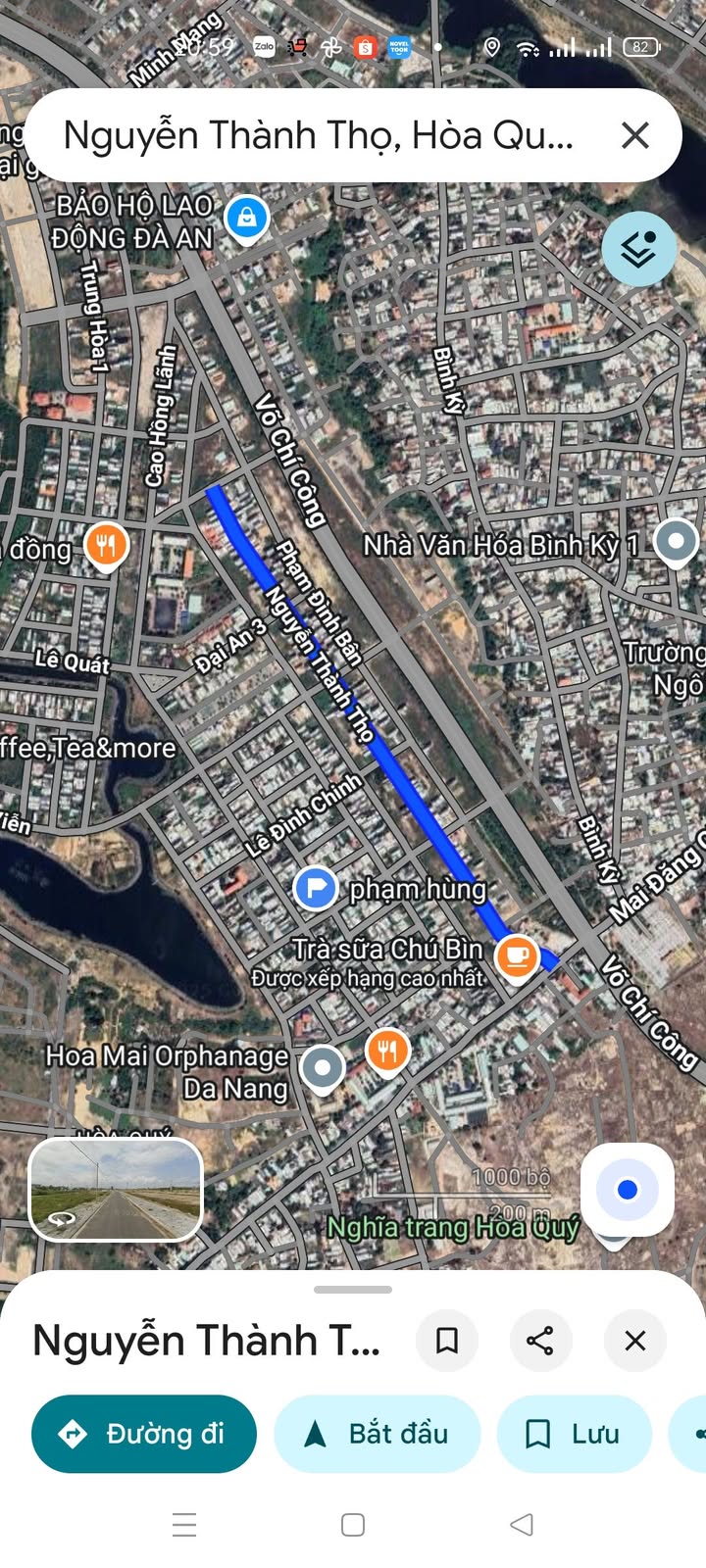Go to the home screen
The height and width of the screenshot is (1568, 706).
click(x=353, y=1524)
